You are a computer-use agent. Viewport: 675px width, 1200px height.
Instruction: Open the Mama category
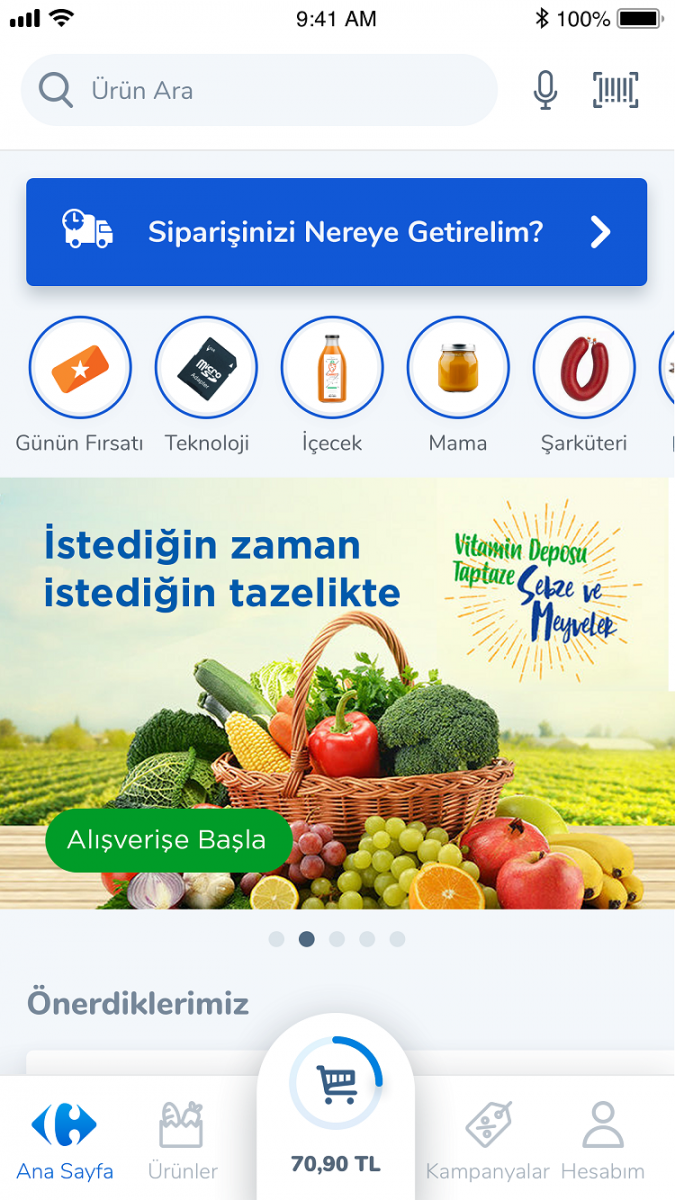tap(458, 368)
